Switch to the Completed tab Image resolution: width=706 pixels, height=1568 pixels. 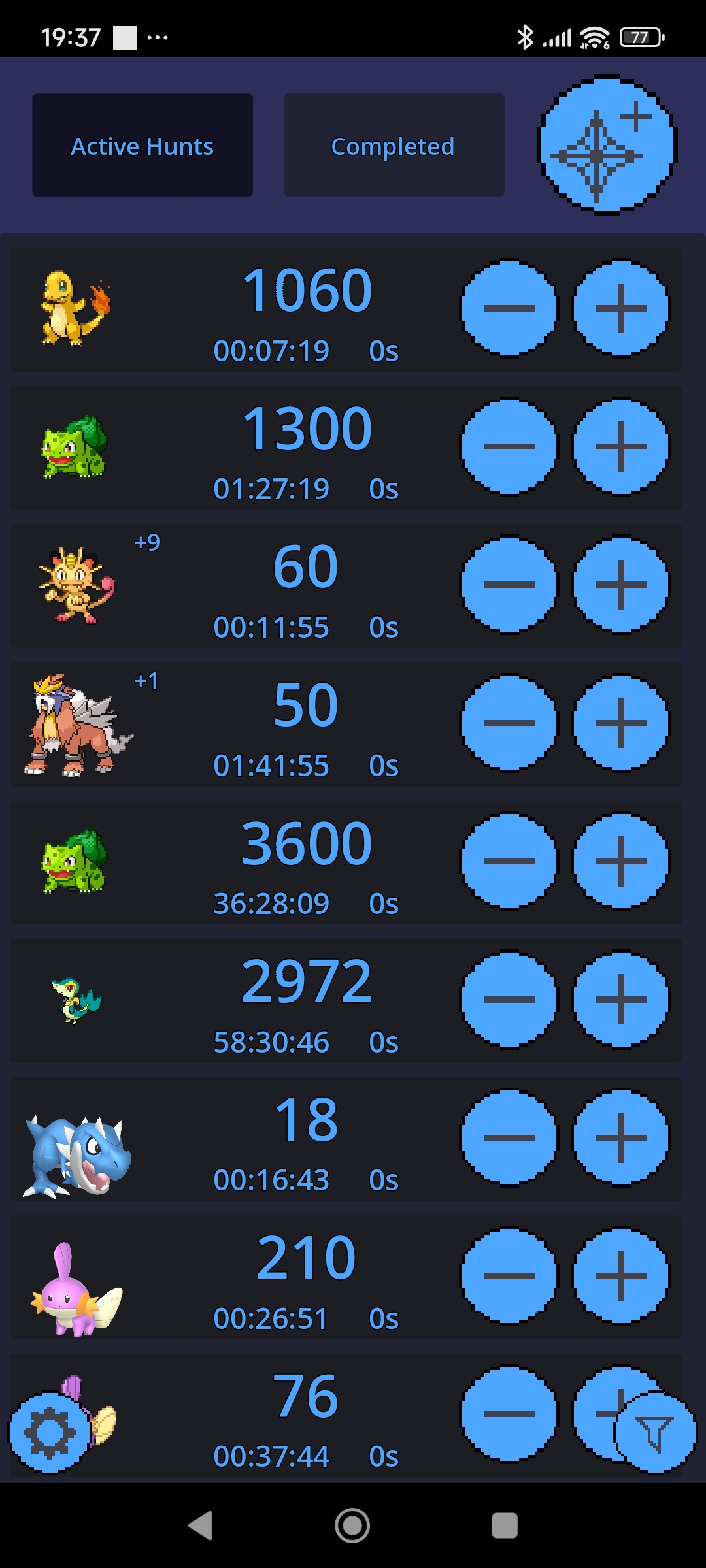pos(394,145)
